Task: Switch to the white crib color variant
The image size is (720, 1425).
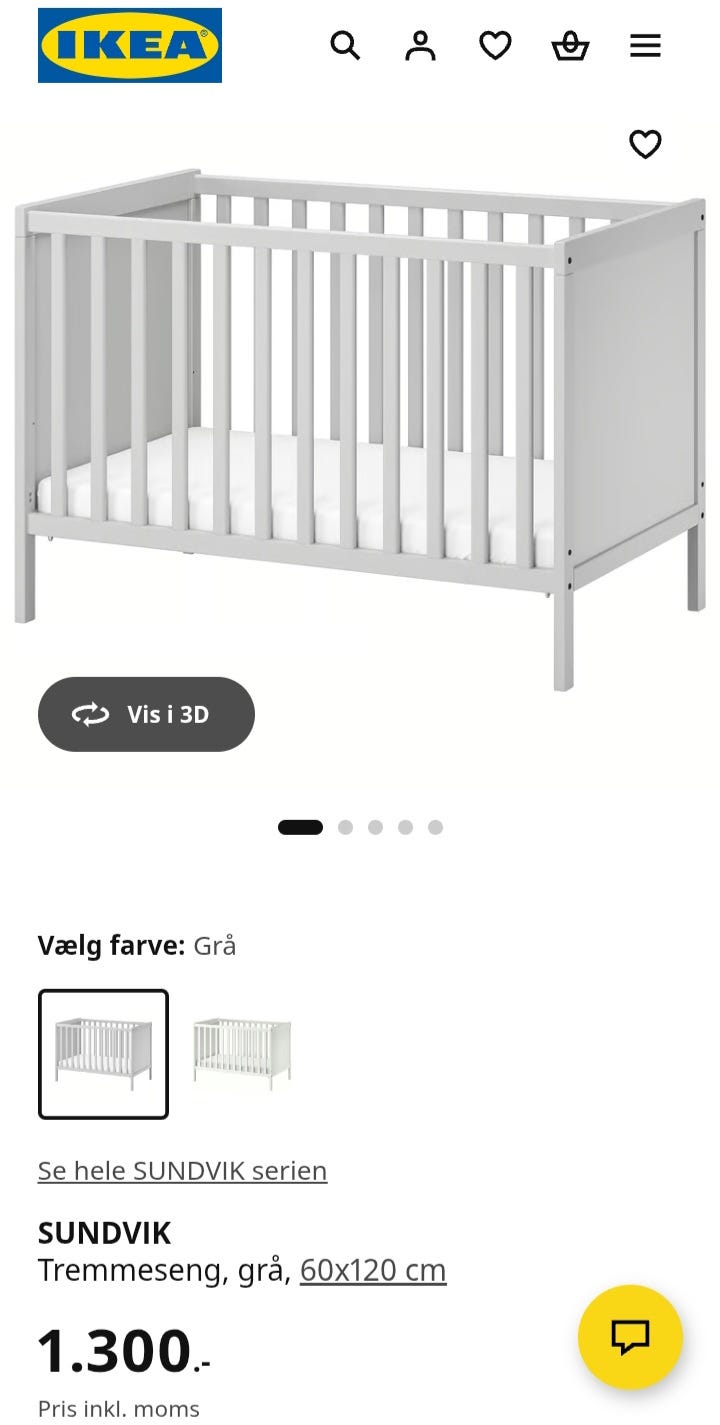Action: (240, 1051)
